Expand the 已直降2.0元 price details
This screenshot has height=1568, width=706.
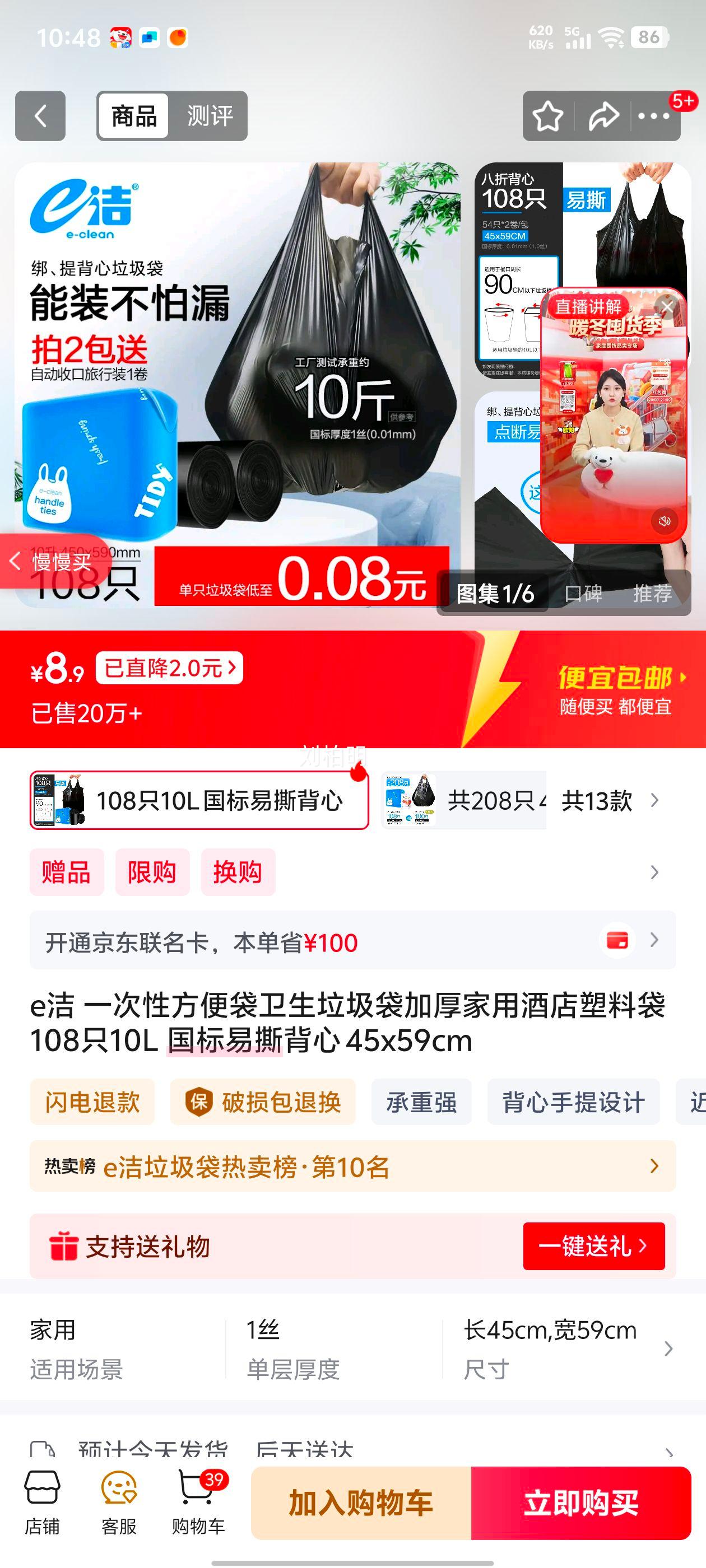click(169, 669)
